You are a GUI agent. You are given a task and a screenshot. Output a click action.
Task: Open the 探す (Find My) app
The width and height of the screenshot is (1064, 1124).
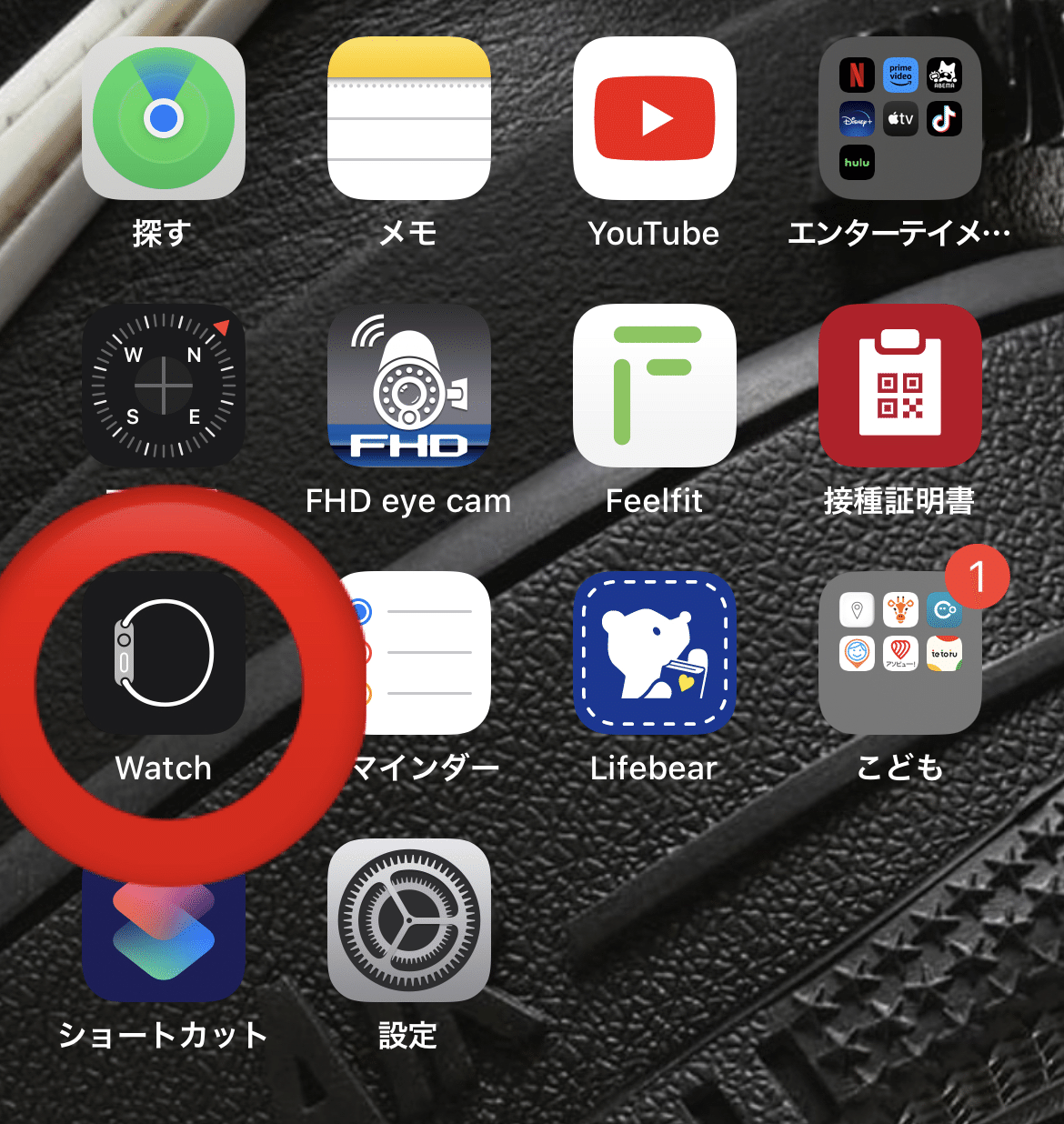(164, 118)
